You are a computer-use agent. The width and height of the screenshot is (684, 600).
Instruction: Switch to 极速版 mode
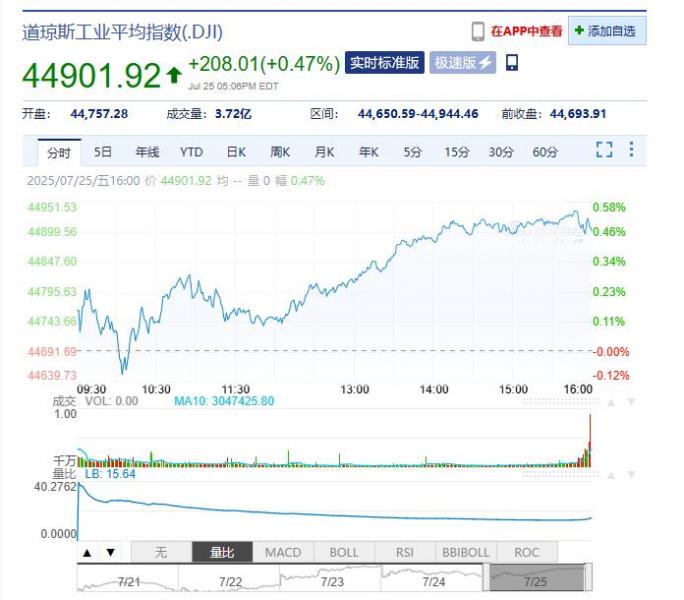point(462,63)
